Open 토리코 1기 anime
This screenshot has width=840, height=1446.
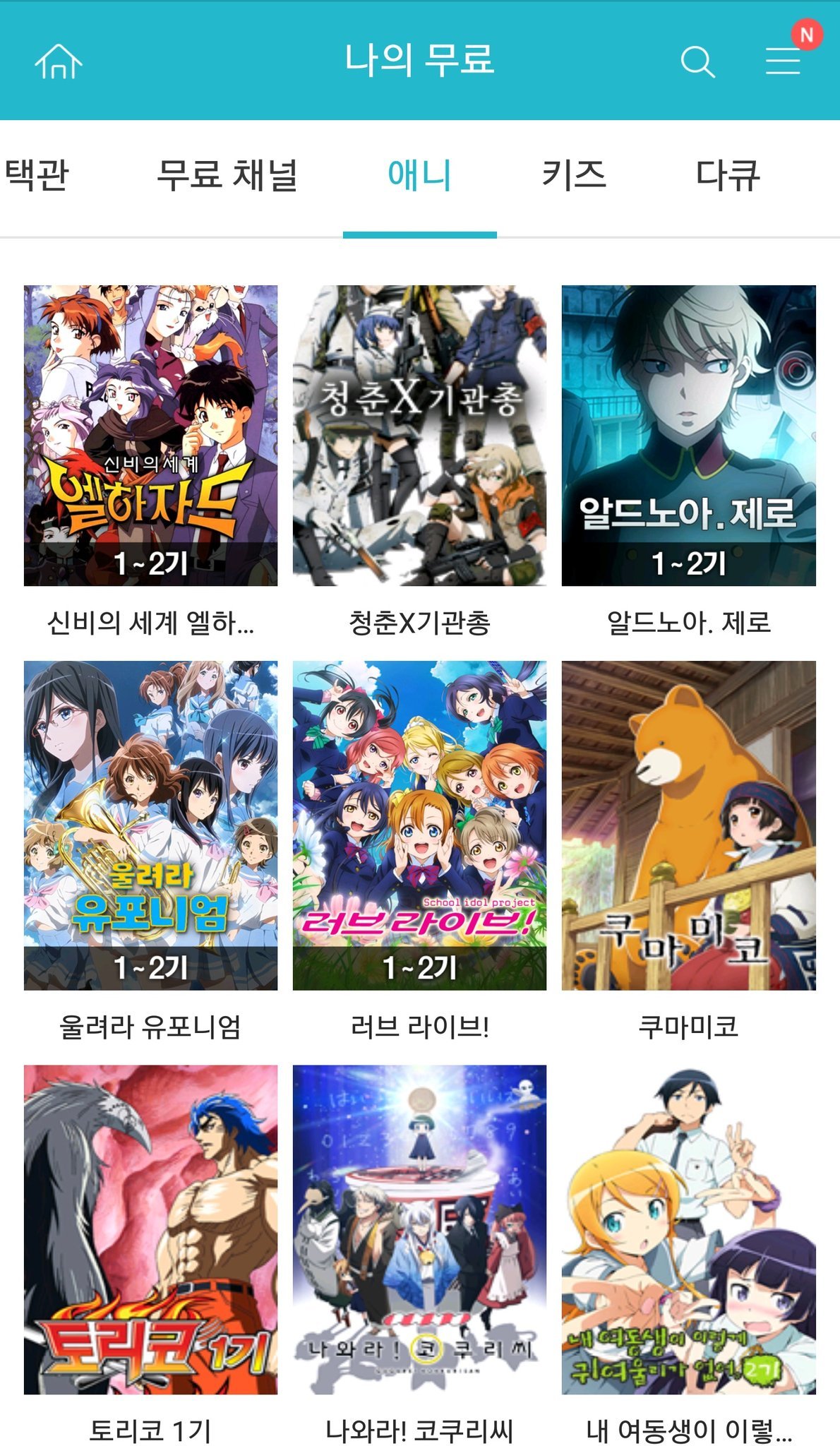[150, 1229]
